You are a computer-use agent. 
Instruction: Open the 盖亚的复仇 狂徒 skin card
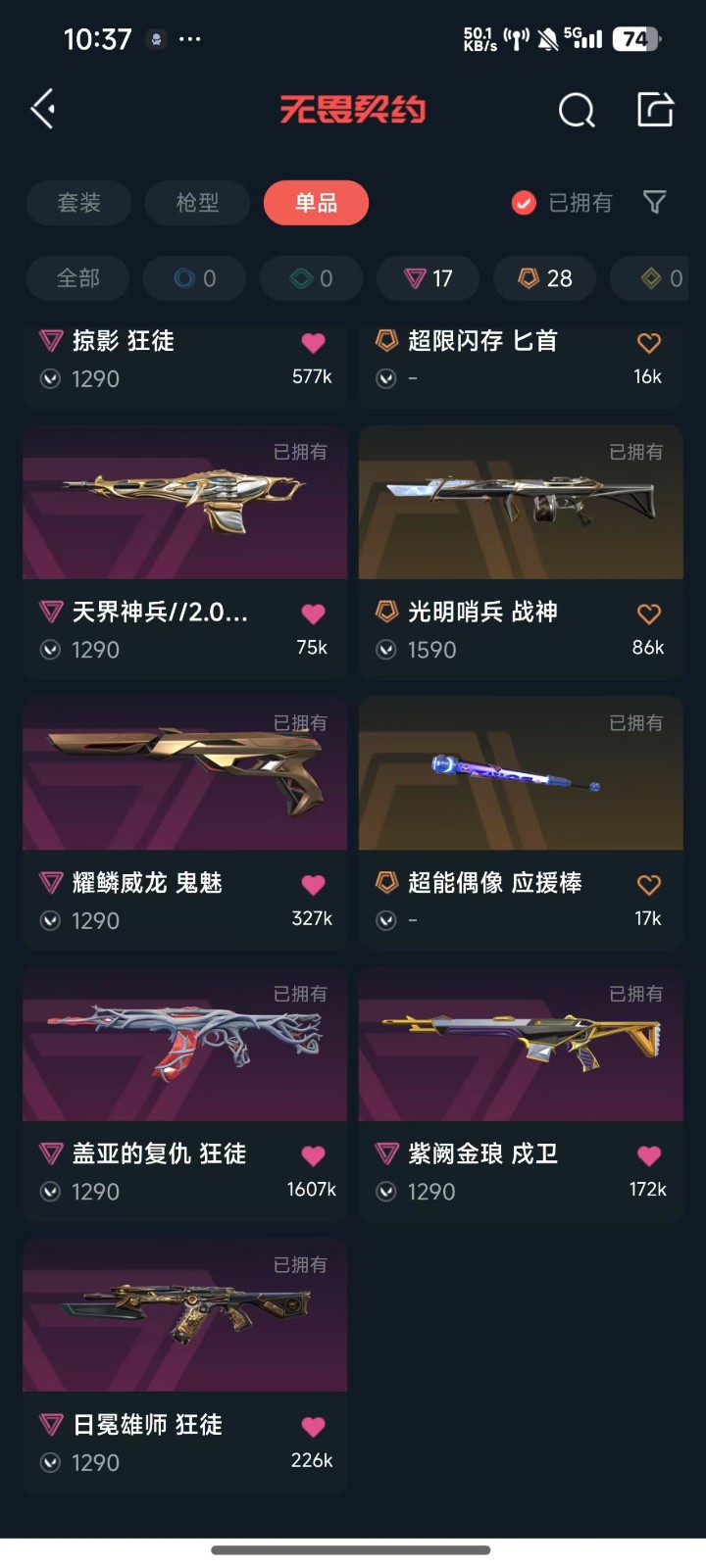click(185, 1095)
